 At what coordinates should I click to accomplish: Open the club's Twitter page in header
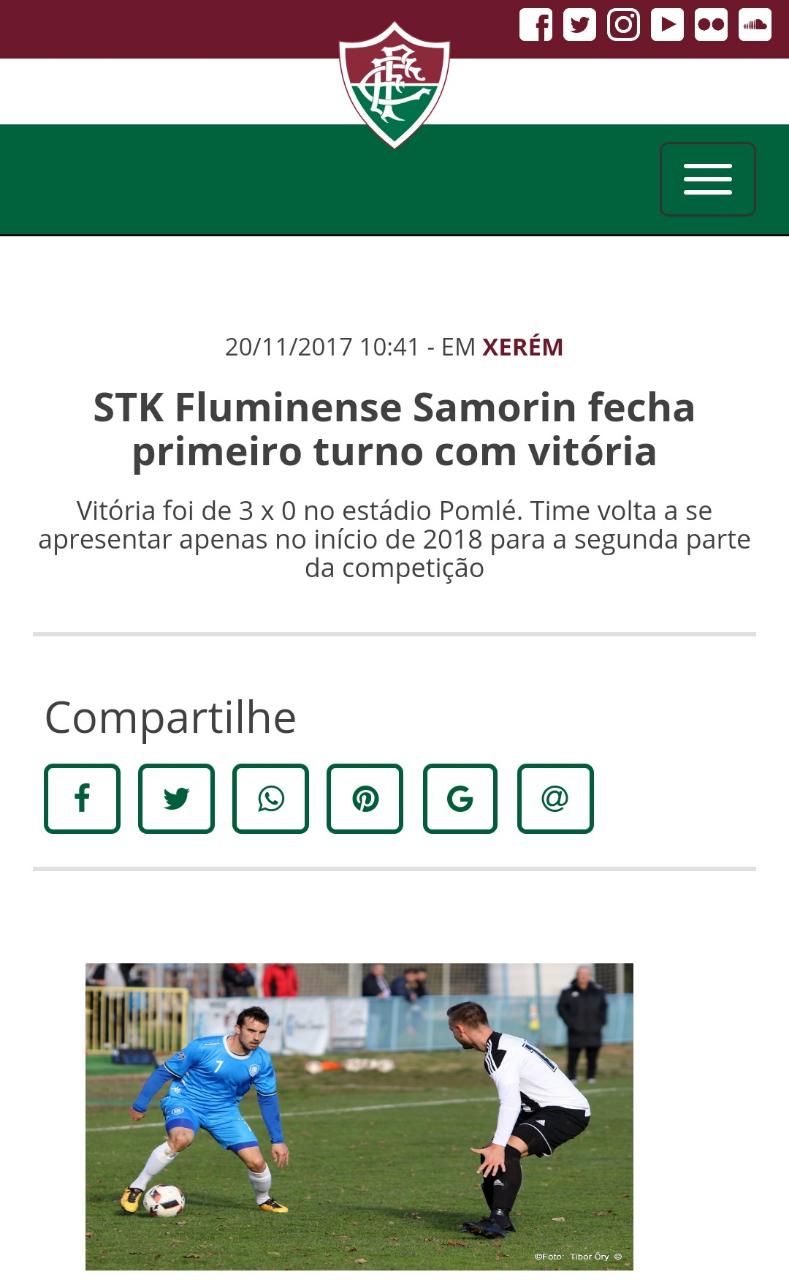pyautogui.click(x=580, y=25)
